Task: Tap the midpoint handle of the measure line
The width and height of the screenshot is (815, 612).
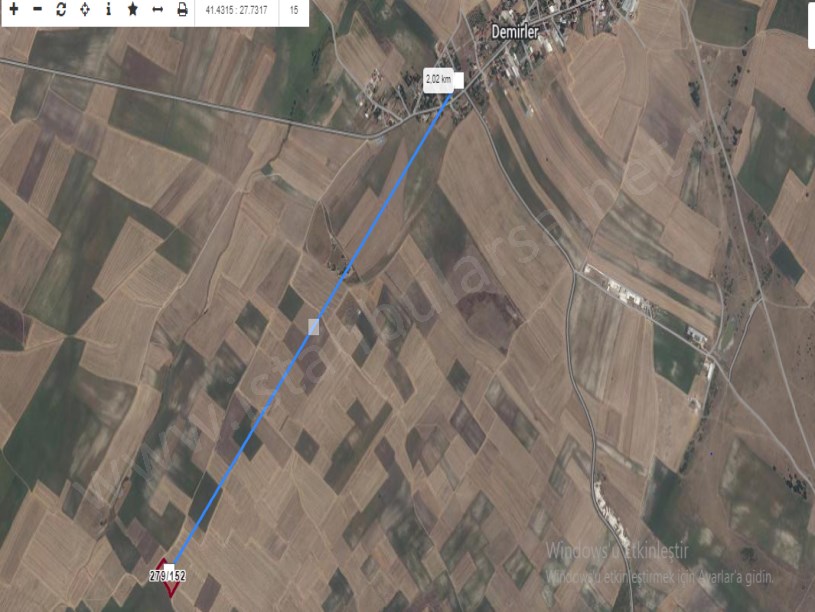Action: pyautogui.click(x=313, y=326)
